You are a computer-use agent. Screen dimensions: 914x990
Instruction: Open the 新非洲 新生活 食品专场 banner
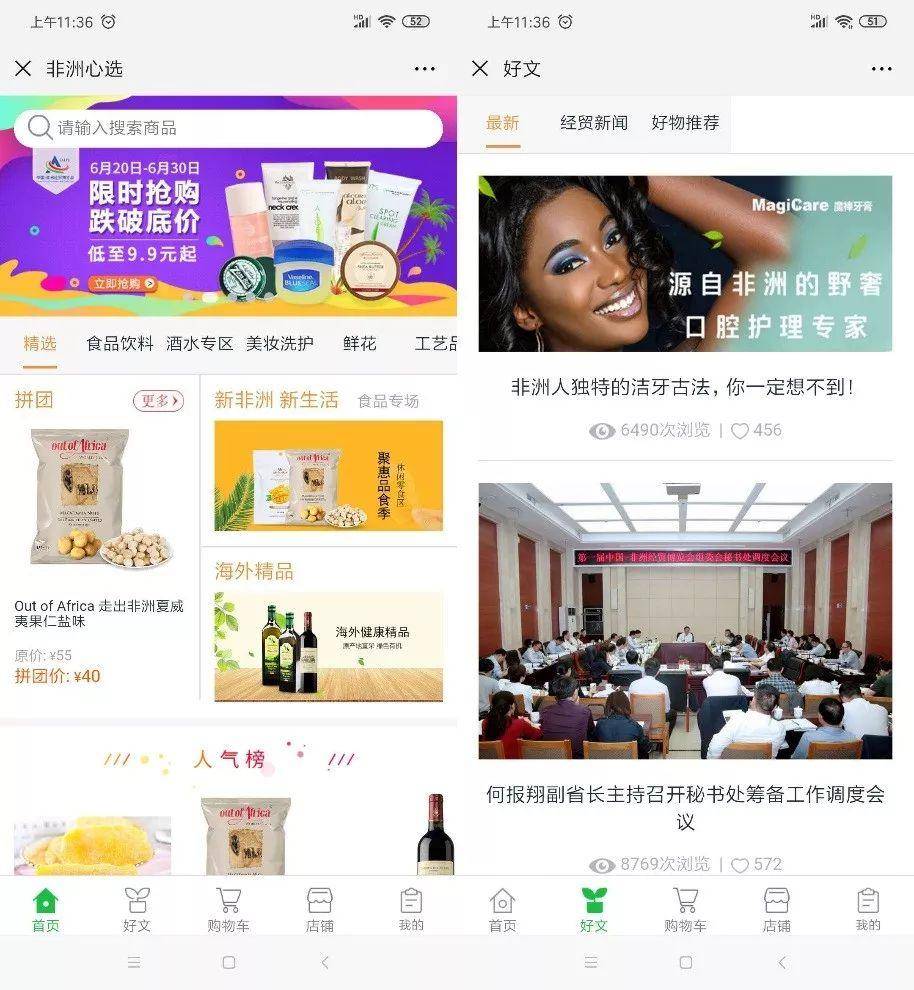tap(328, 475)
